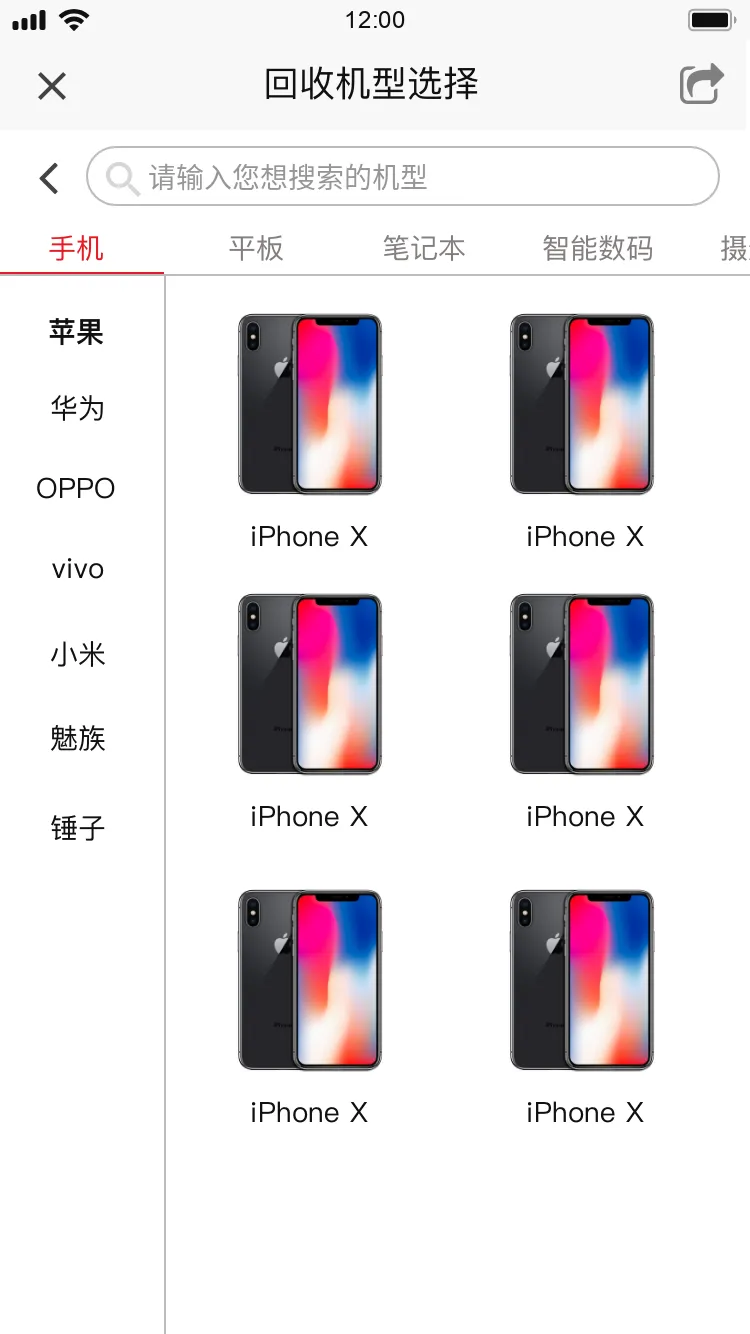750x1334 pixels.
Task: Close the 回收机型选择 page
Action: click(x=52, y=86)
